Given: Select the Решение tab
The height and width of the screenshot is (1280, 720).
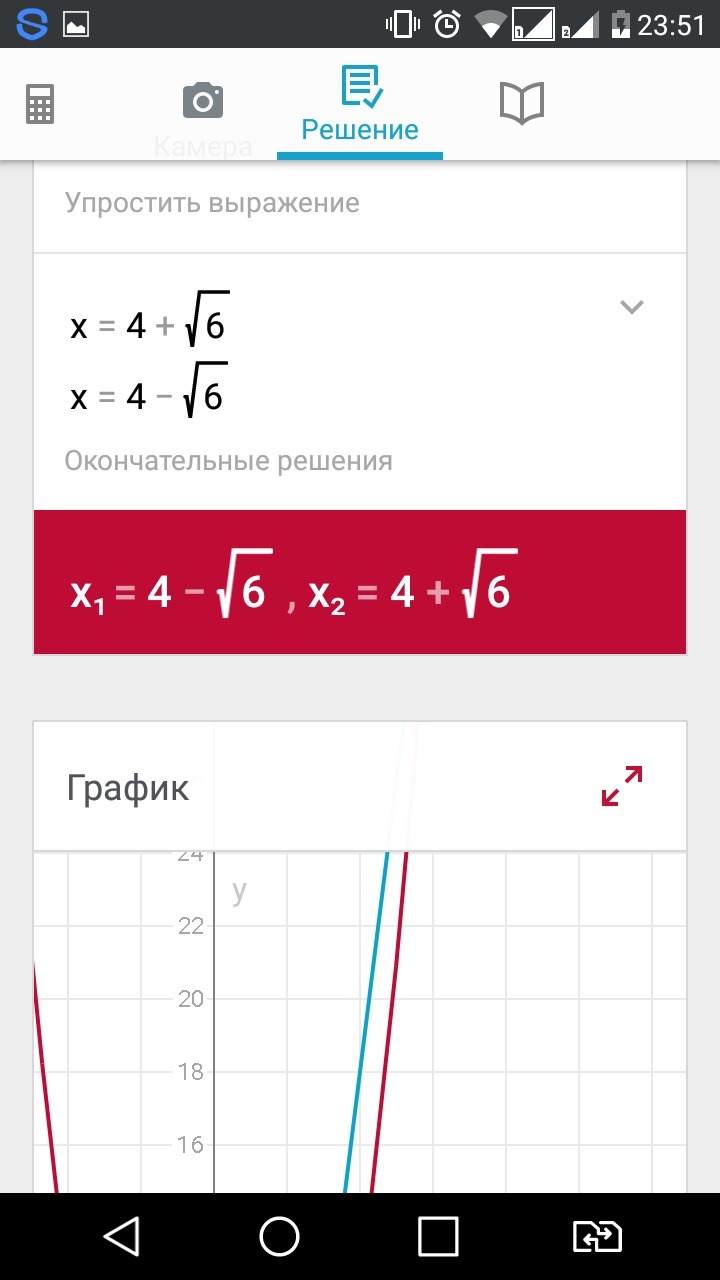Looking at the screenshot, I should (360, 104).
